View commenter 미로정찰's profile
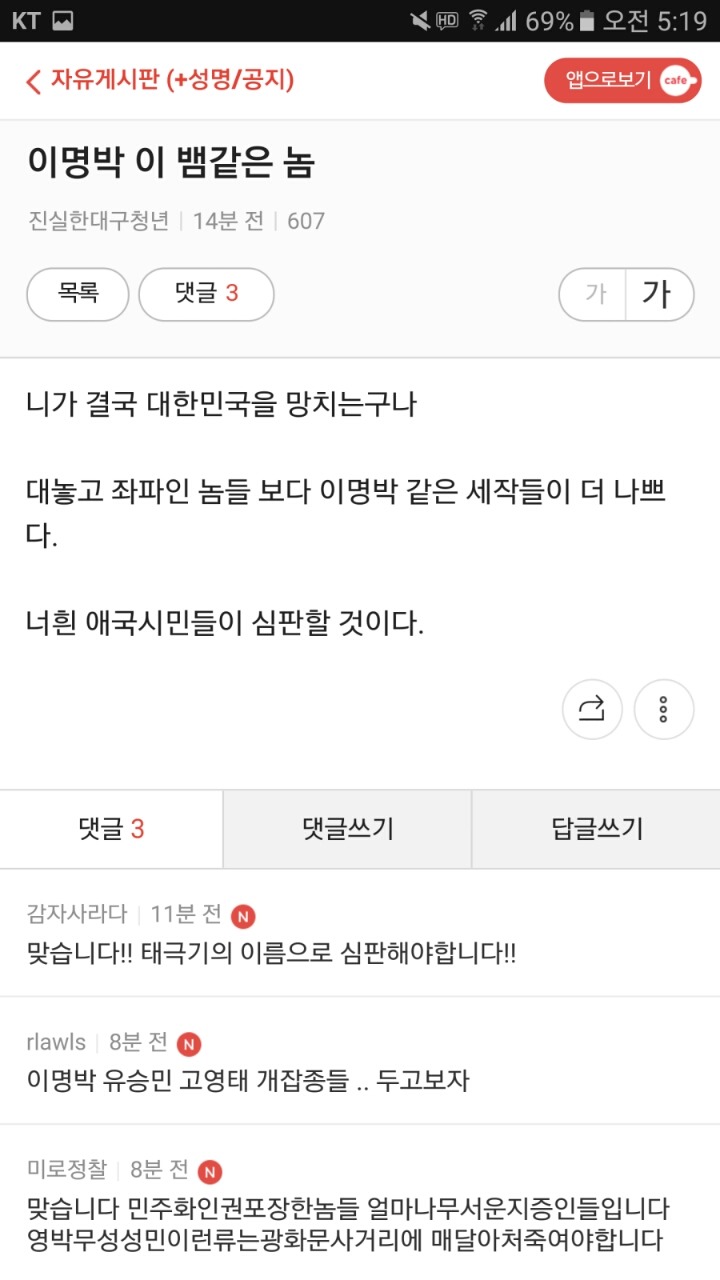 click(x=66, y=1169)
